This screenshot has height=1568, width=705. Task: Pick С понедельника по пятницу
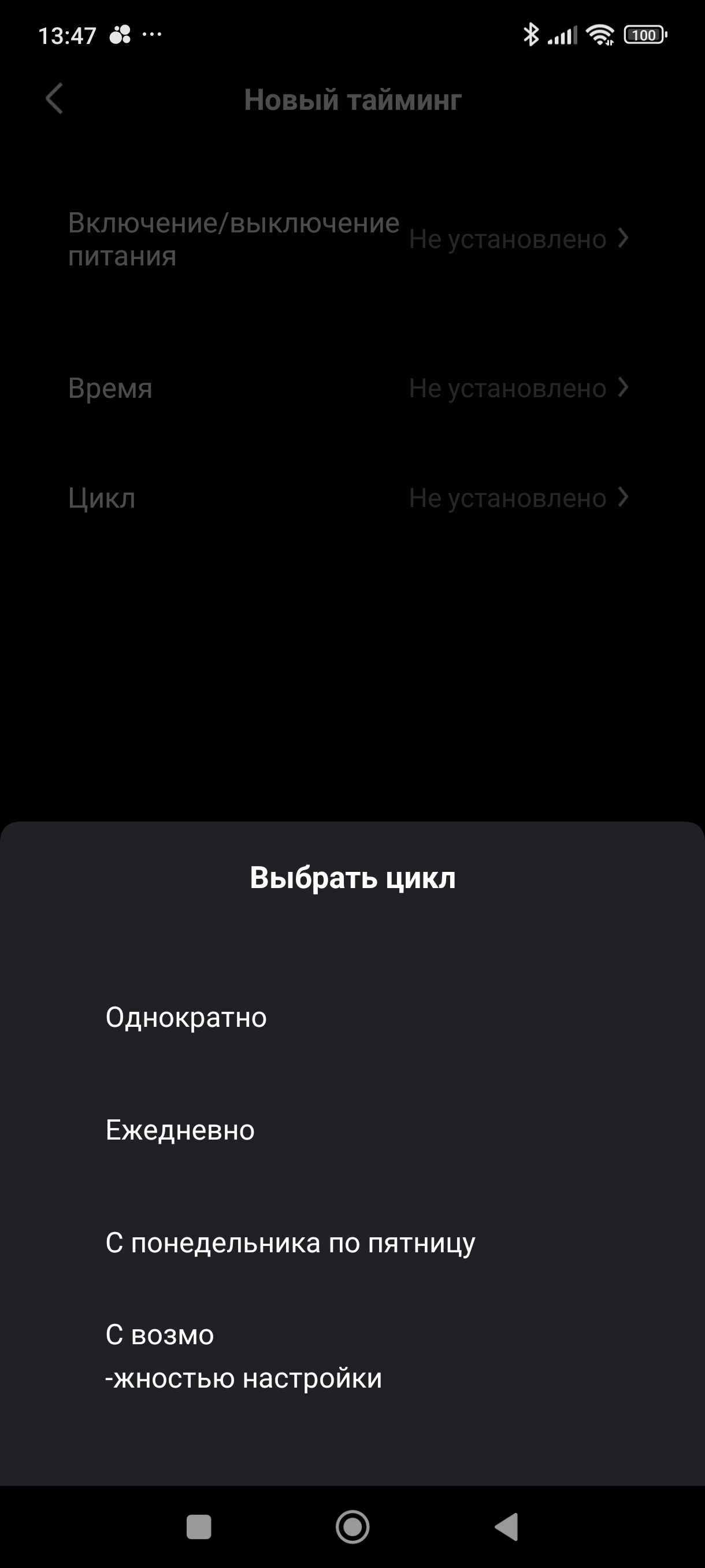click(x=290, y=1242)
